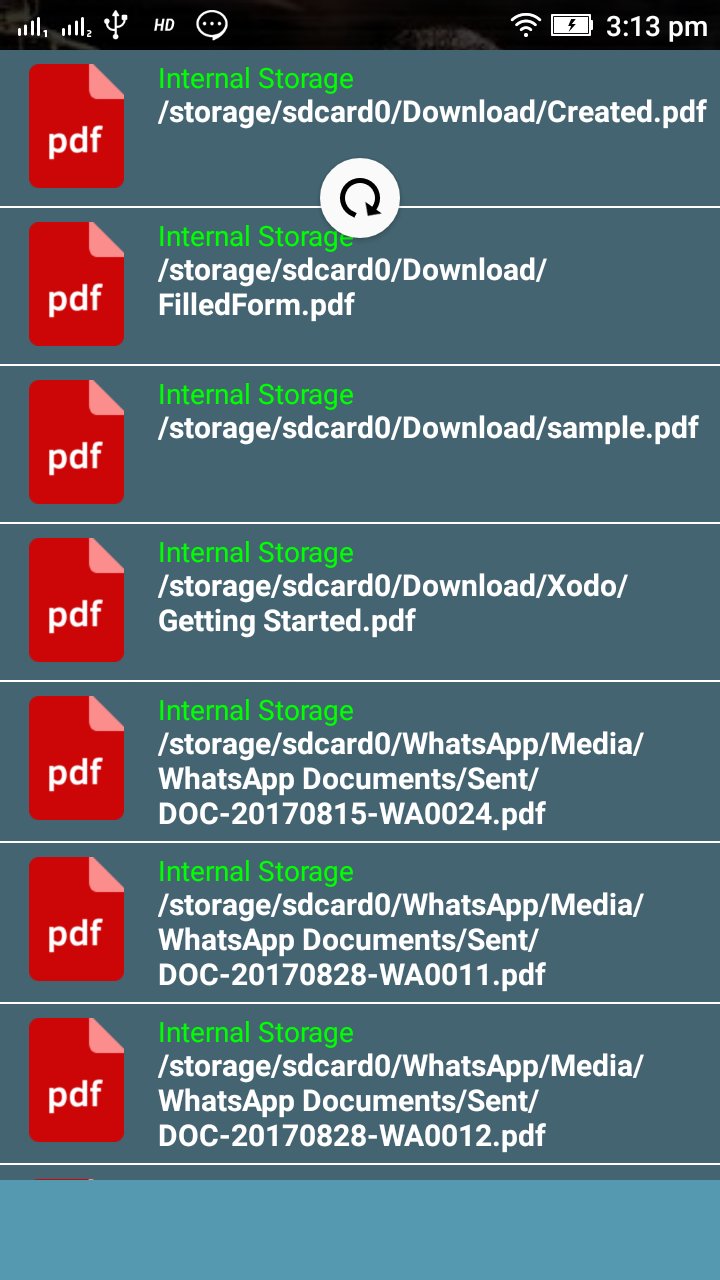Select the pdf icon for sample.pdf
This screenshot has height=1280, width=720.
[76, 442]
